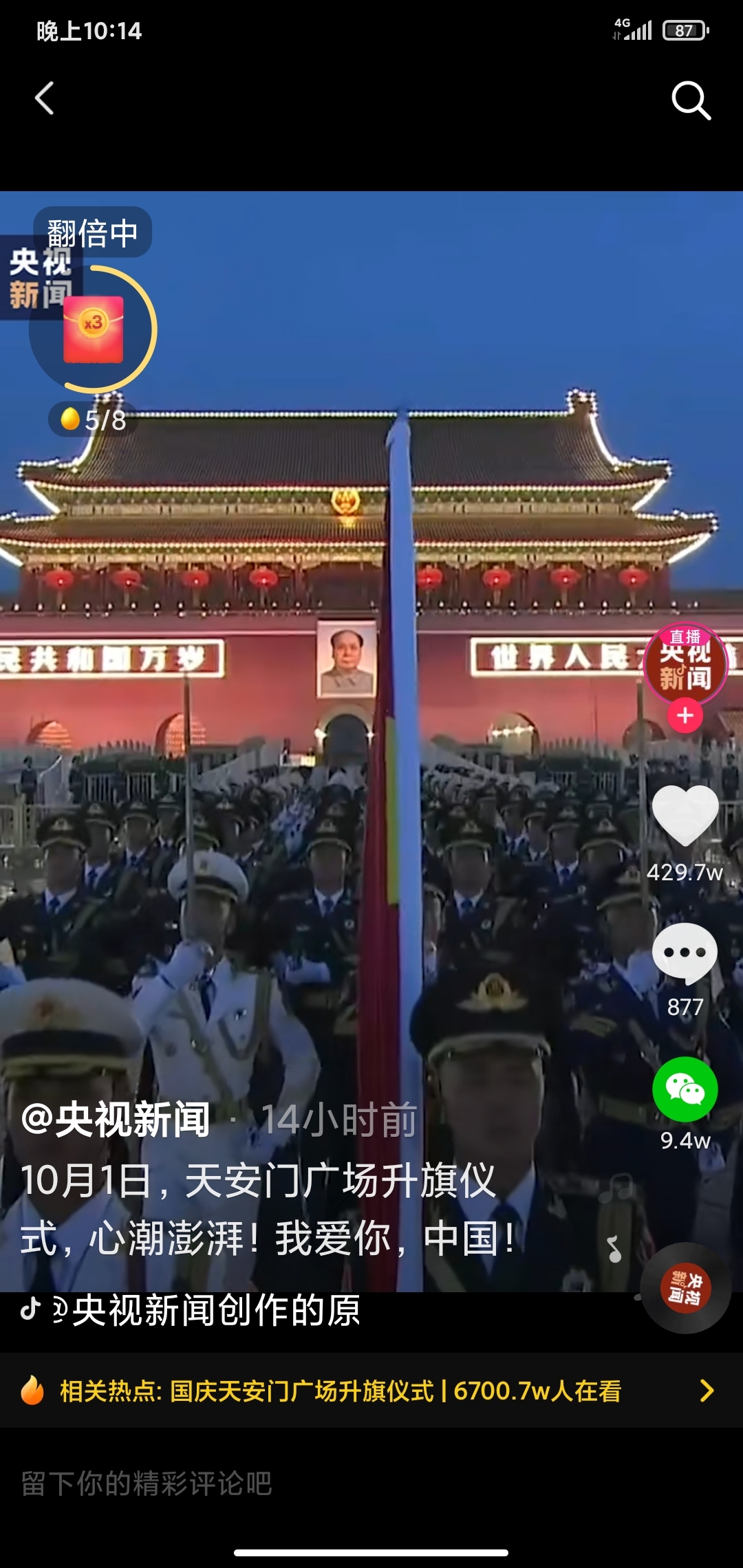The height and width of the screenshot is (1568, 743).
Task: Like this video with the heart
Action: click(x=685, y=816)
